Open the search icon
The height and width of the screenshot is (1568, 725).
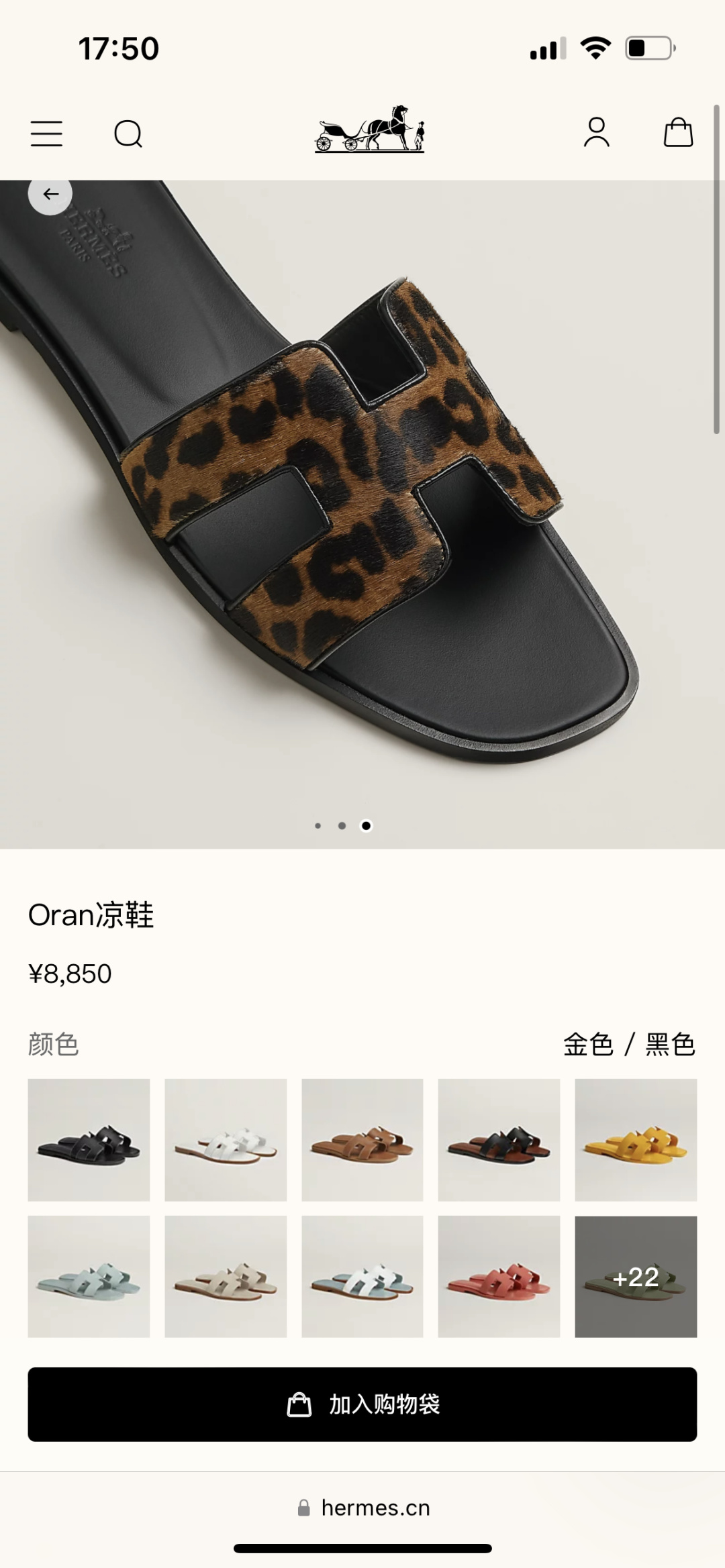point(128,134)
